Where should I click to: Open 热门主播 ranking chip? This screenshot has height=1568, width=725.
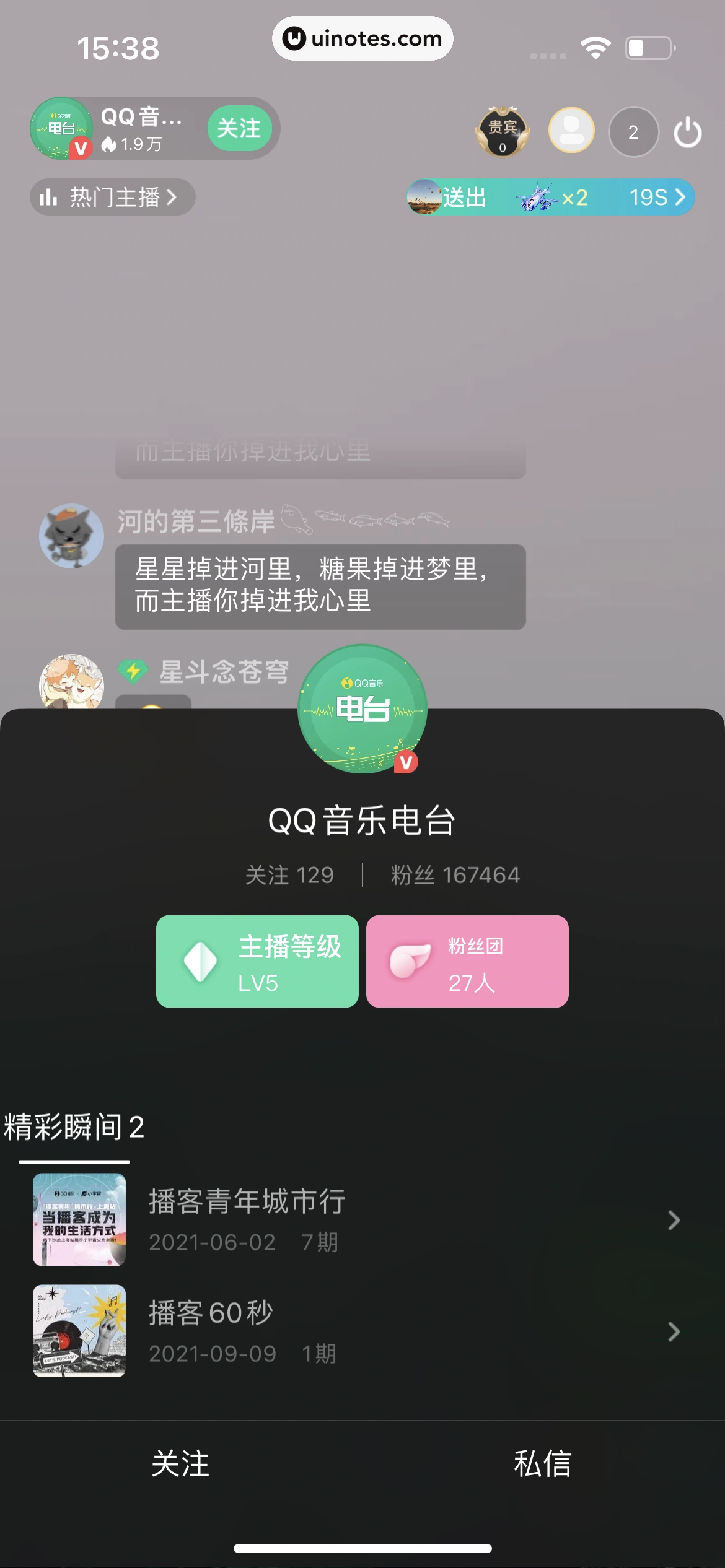click(112, 198)
